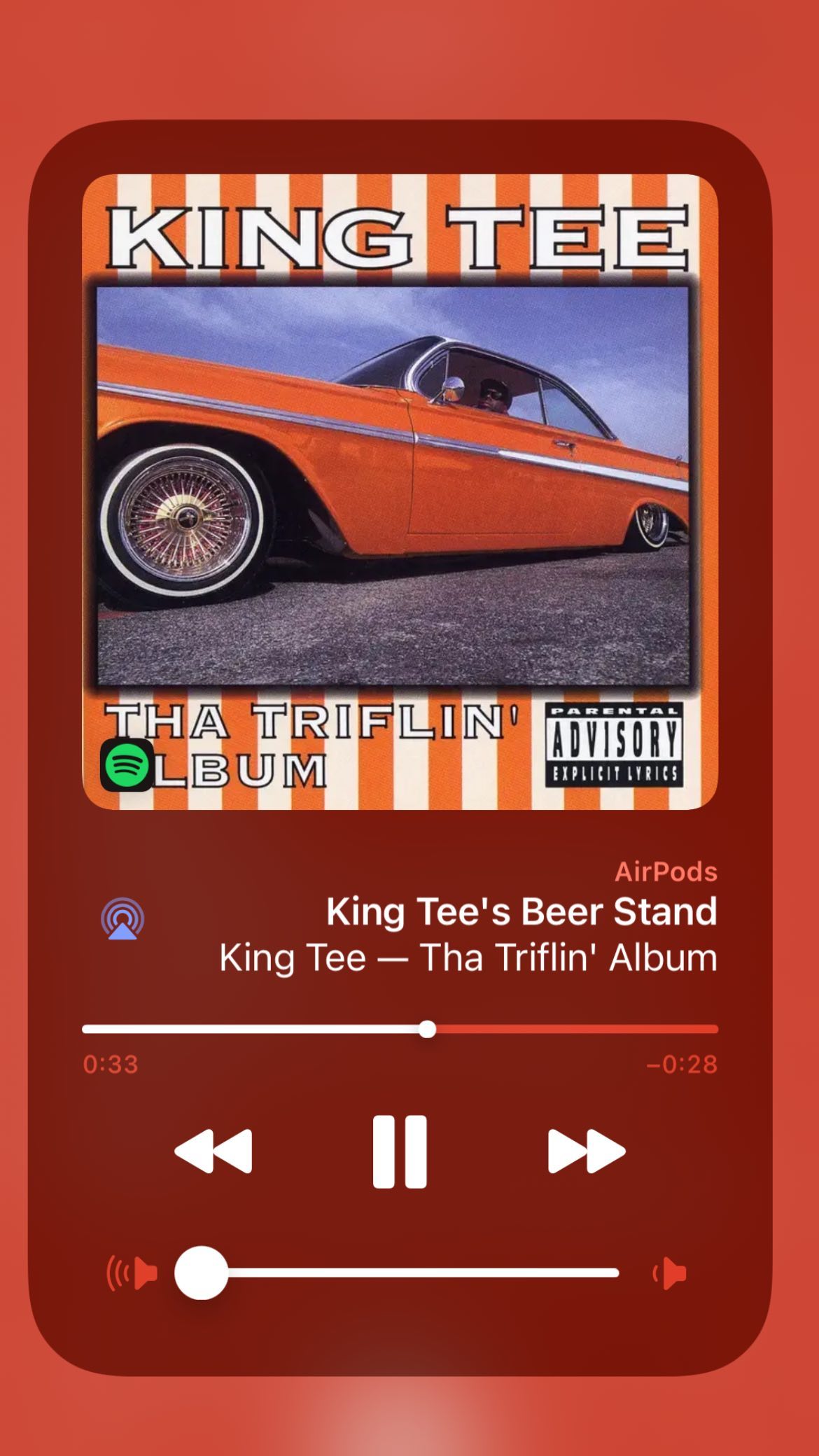This screenshot has width=819, height=1456.
Task: Skip to the next track
Action: (586, 1151)
